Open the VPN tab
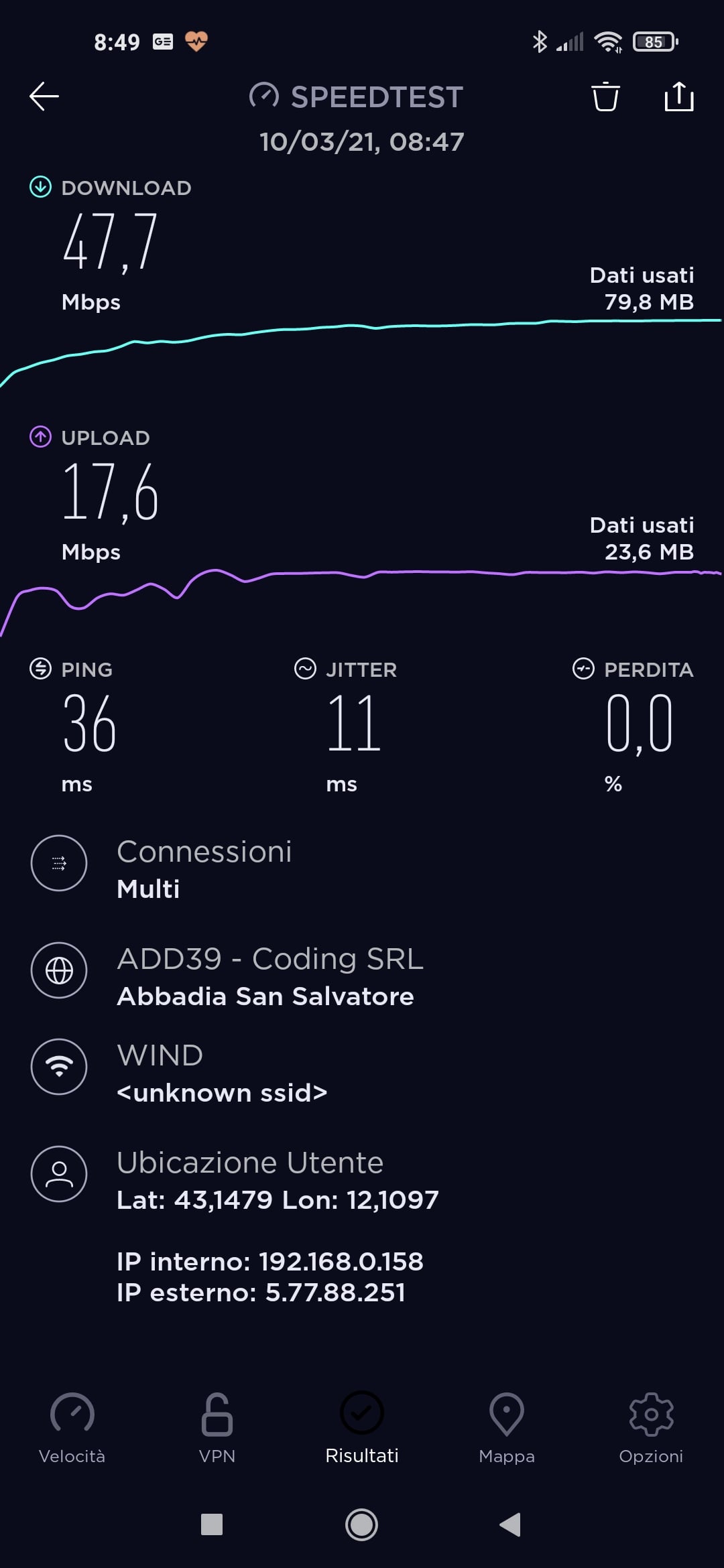The image size is (724, 1568). [x=217, y=1427]
